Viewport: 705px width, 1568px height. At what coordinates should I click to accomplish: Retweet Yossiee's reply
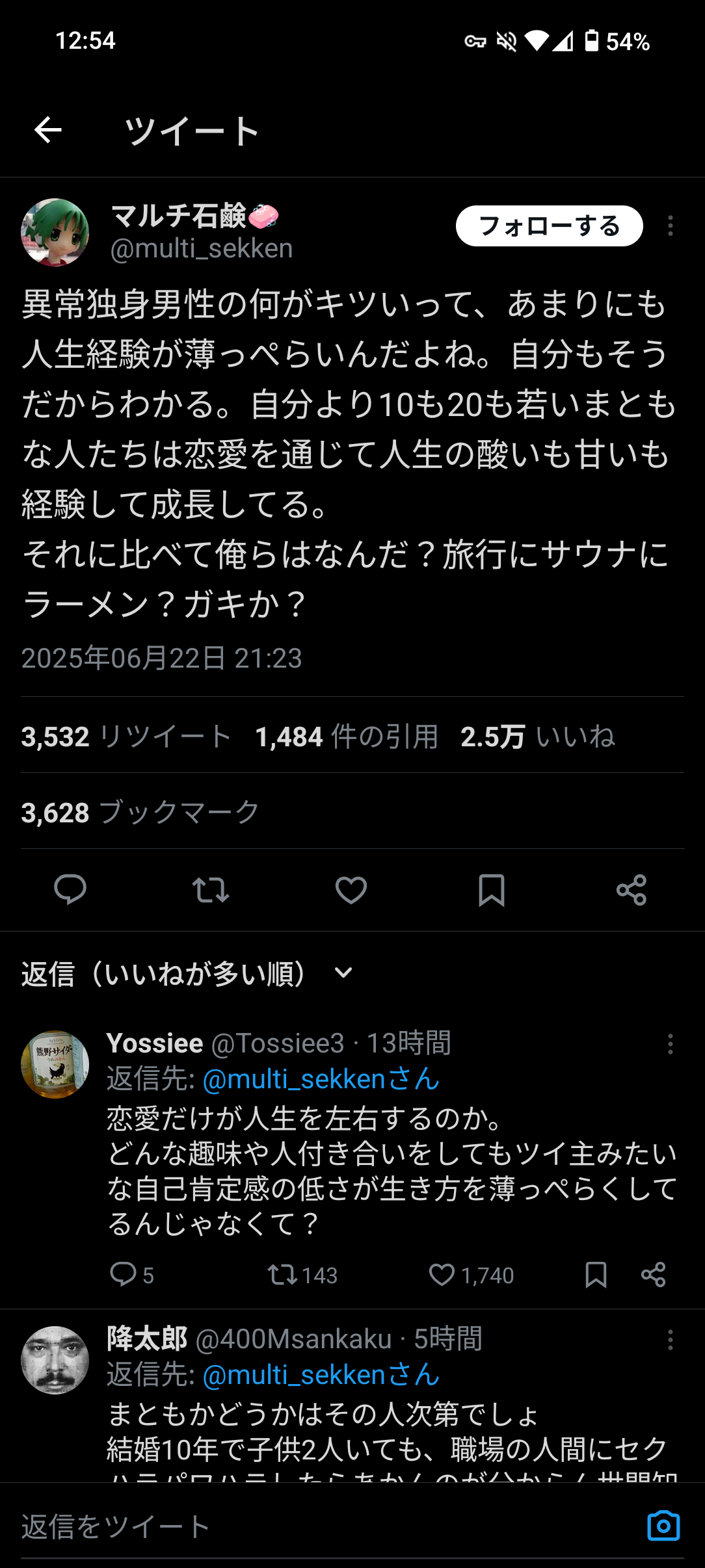[x=283, y=1275]
